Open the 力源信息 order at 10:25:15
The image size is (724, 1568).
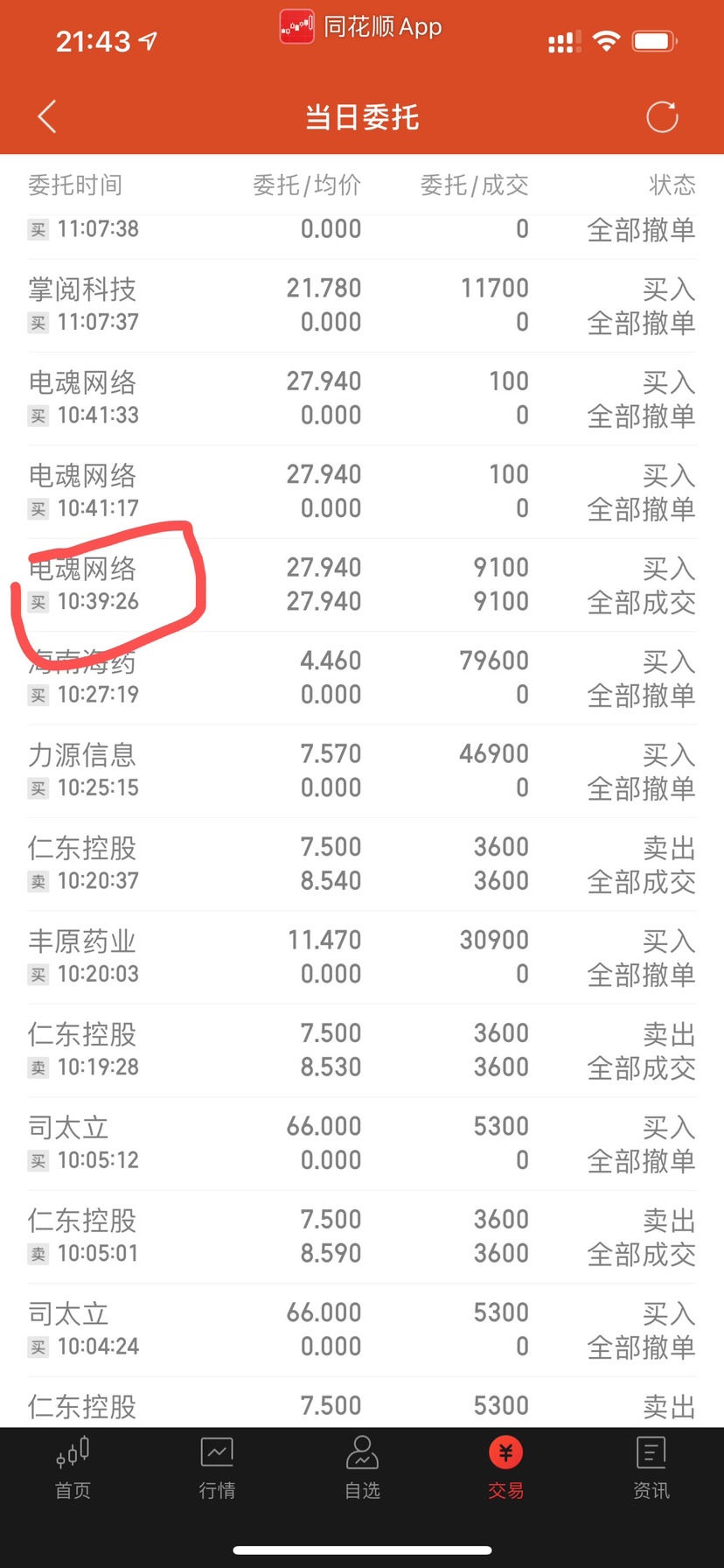(362, 771)
